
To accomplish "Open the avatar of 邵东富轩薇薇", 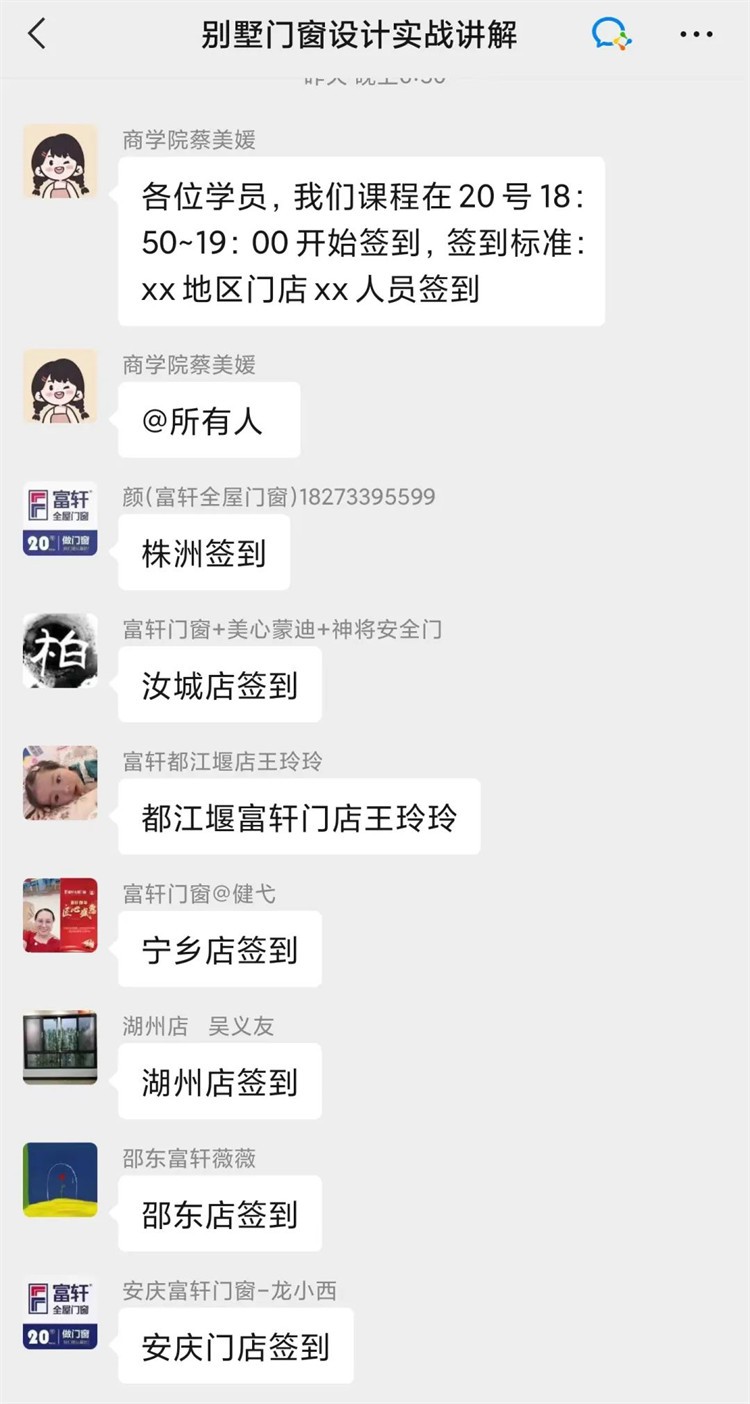I will coord(60,1180).
